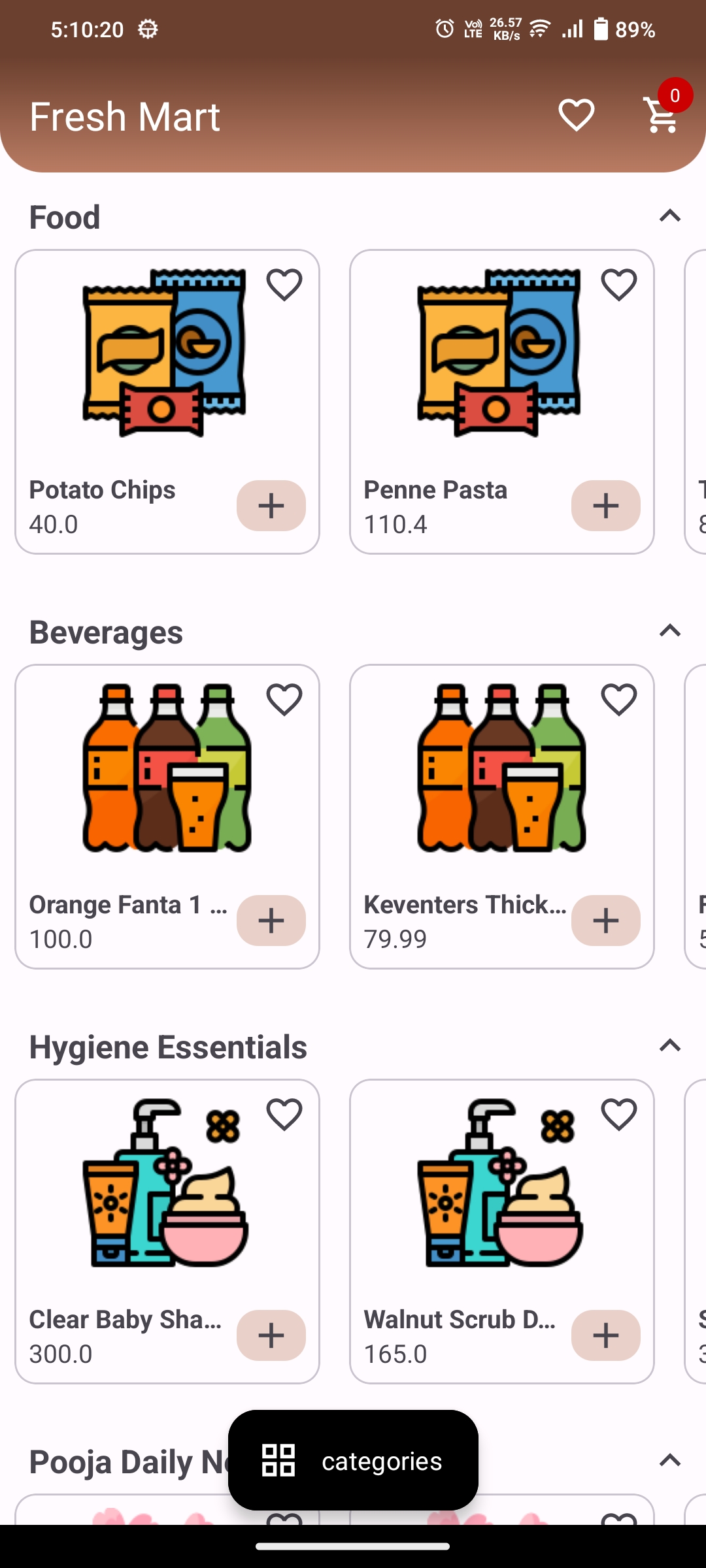Open the shopping cart
Image resolution: width=706 pixels, height=1568 pixels.
pyautogui.click(x=662, y=116)
